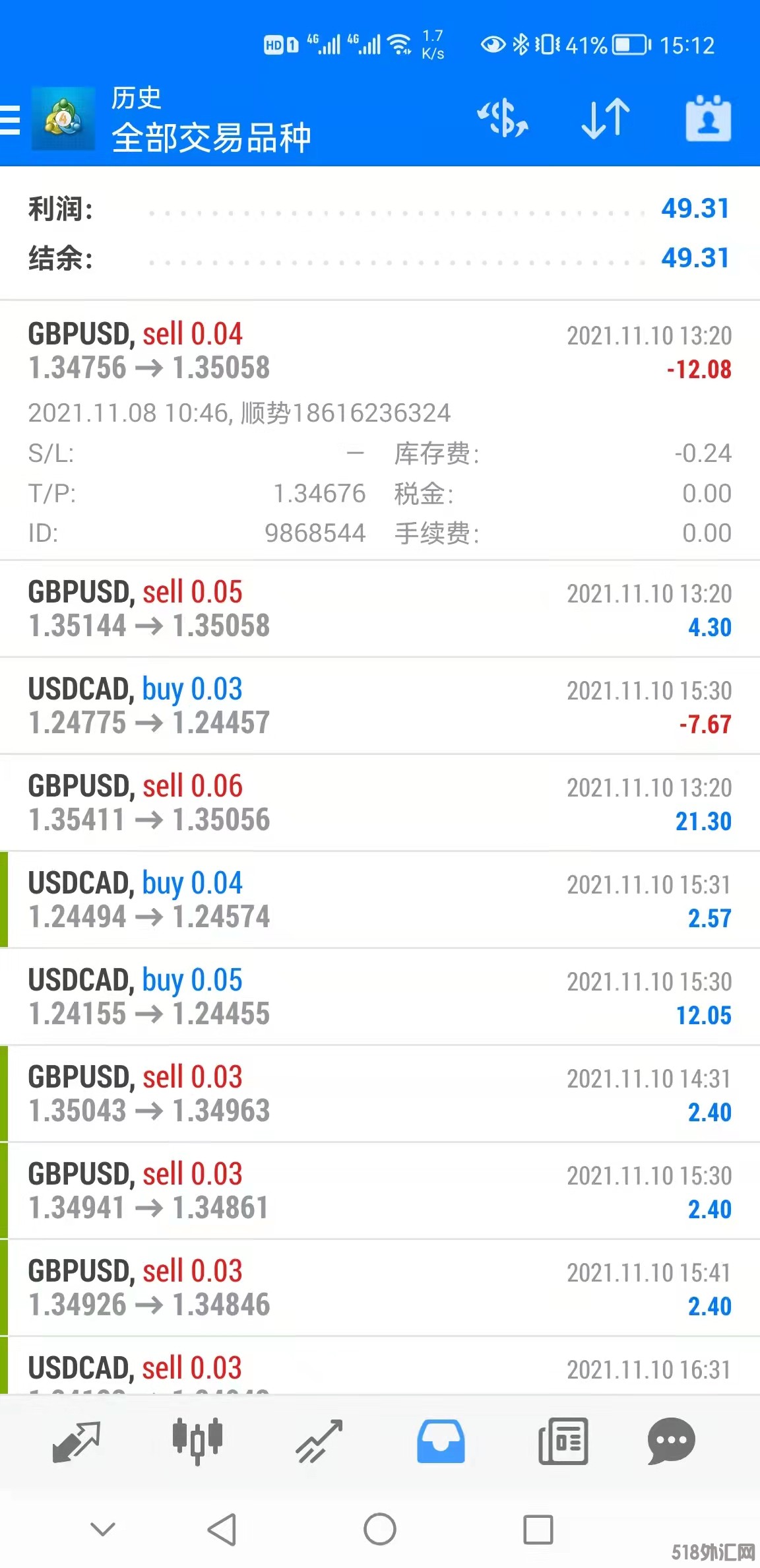Go to the Trade tab
This screenshot has height=1568, width=760.
319,1441
